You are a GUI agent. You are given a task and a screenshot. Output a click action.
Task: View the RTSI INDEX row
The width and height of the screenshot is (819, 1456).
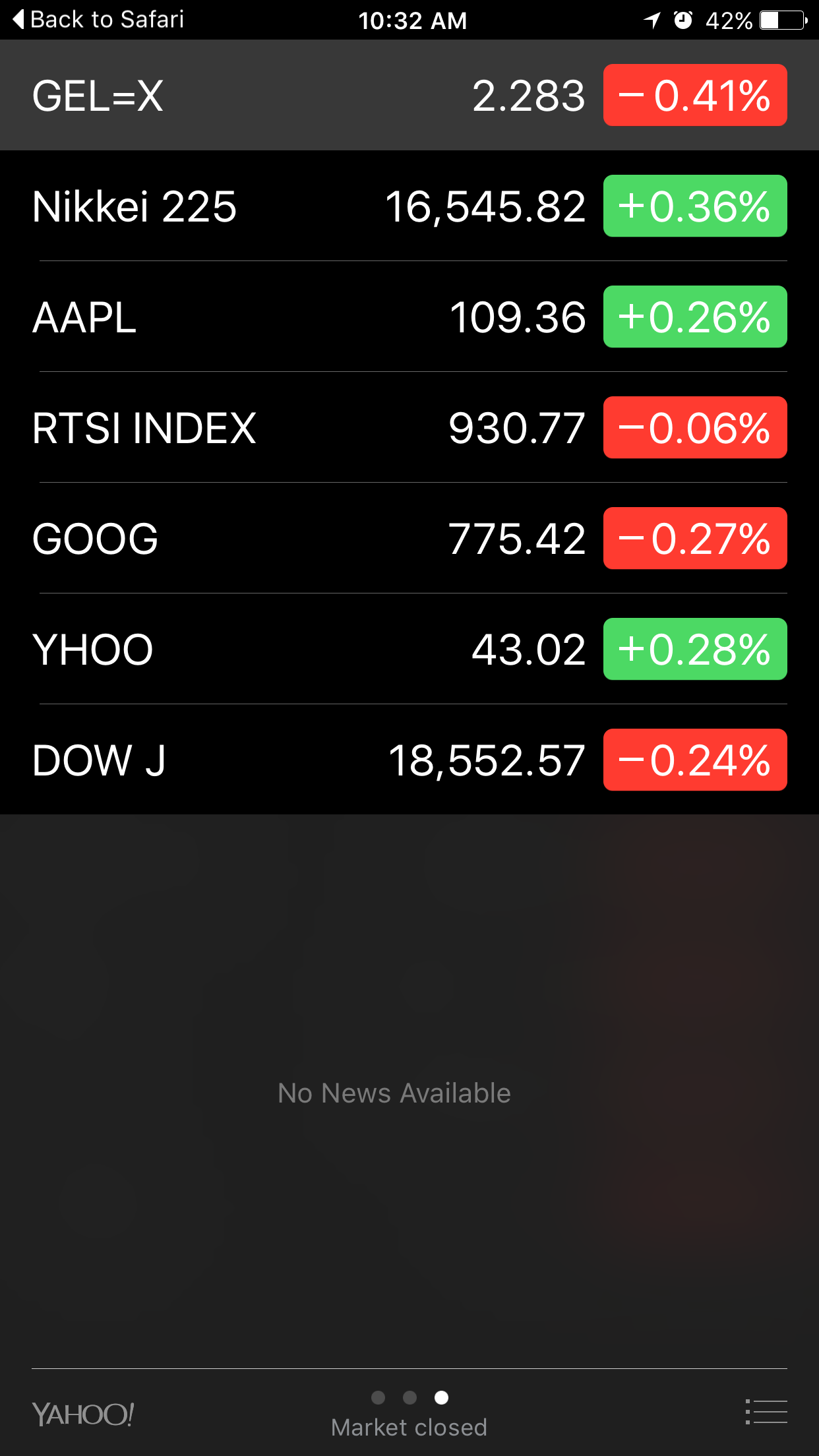tap(297, 428)
